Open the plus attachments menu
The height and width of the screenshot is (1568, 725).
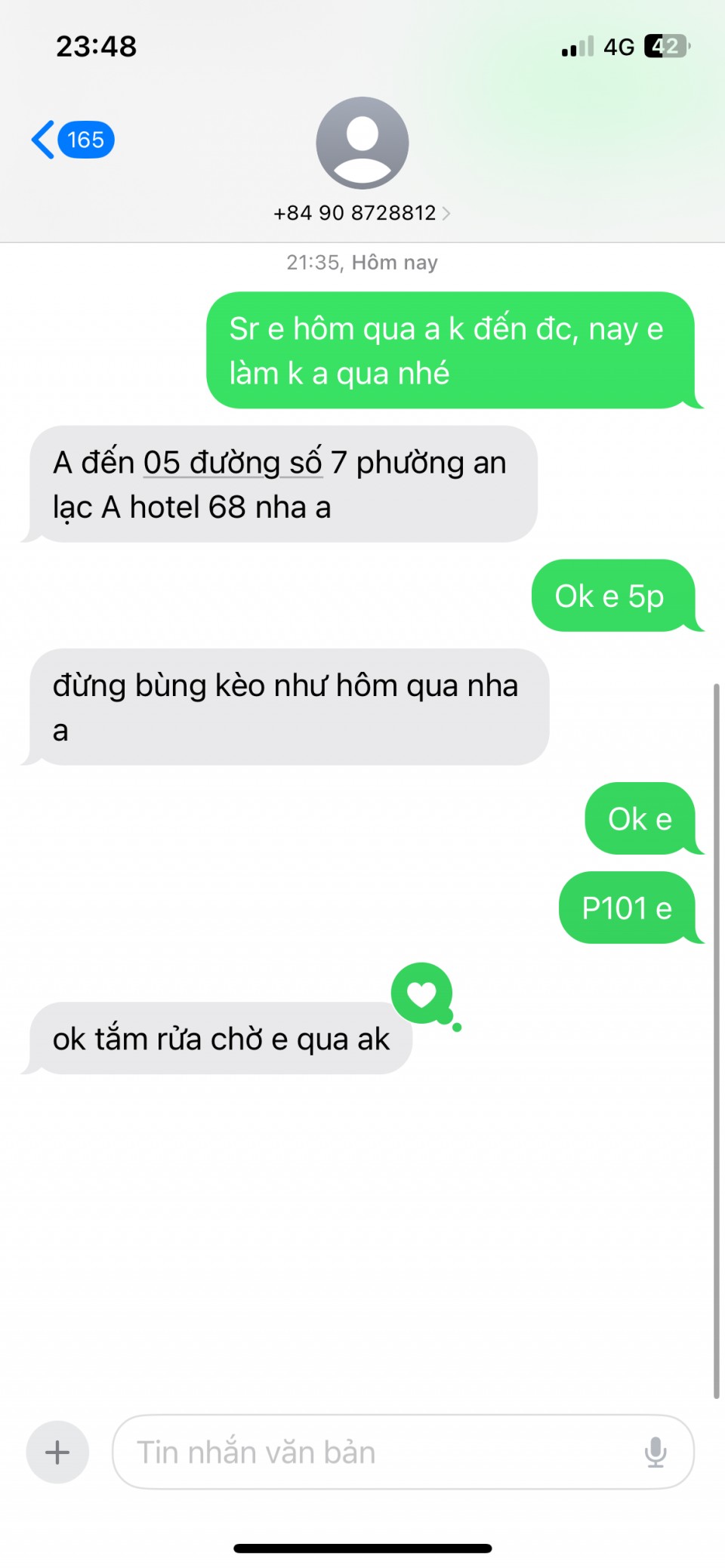(57, 1452)
